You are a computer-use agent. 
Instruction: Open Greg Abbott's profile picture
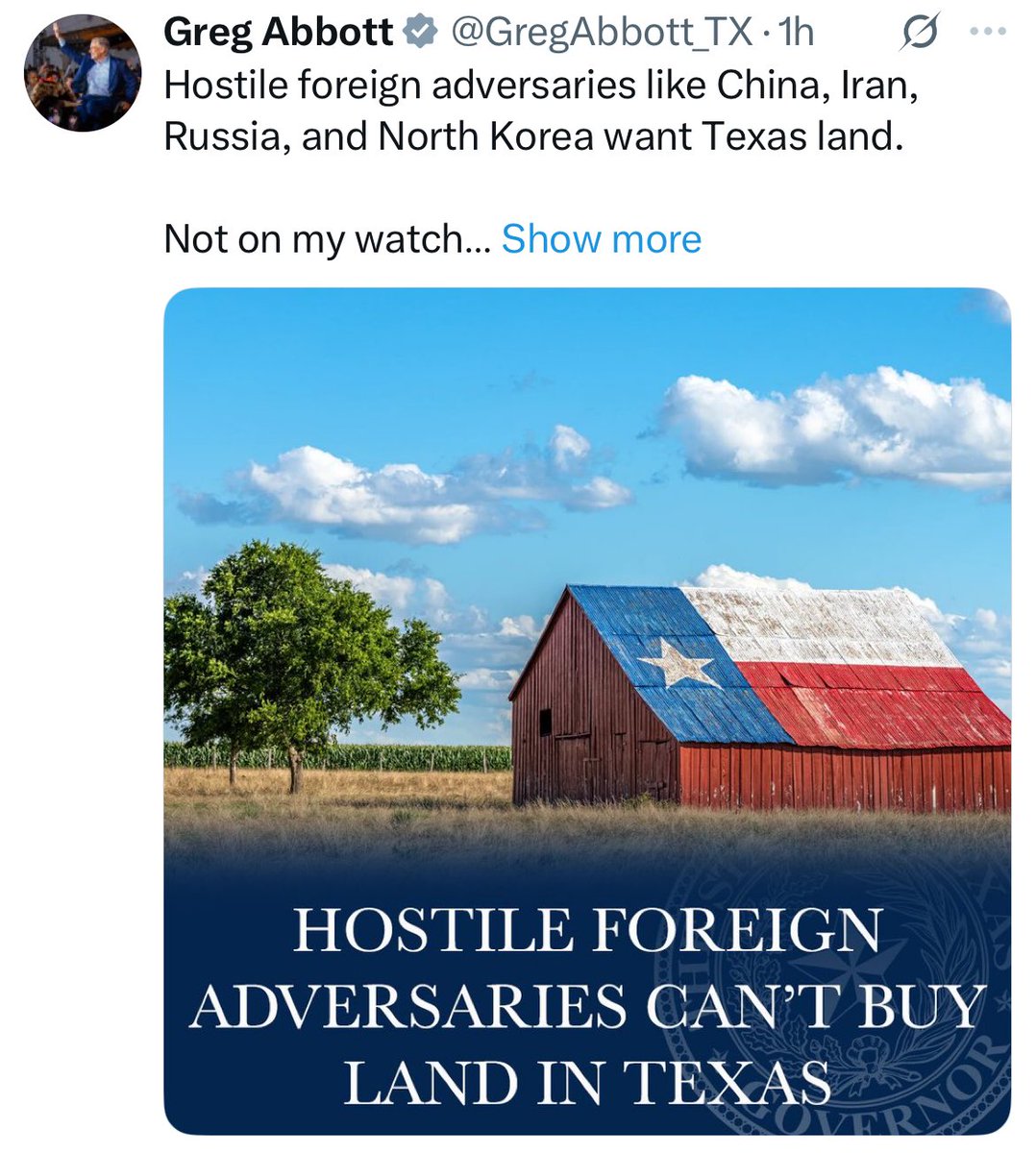coord(82,73)
